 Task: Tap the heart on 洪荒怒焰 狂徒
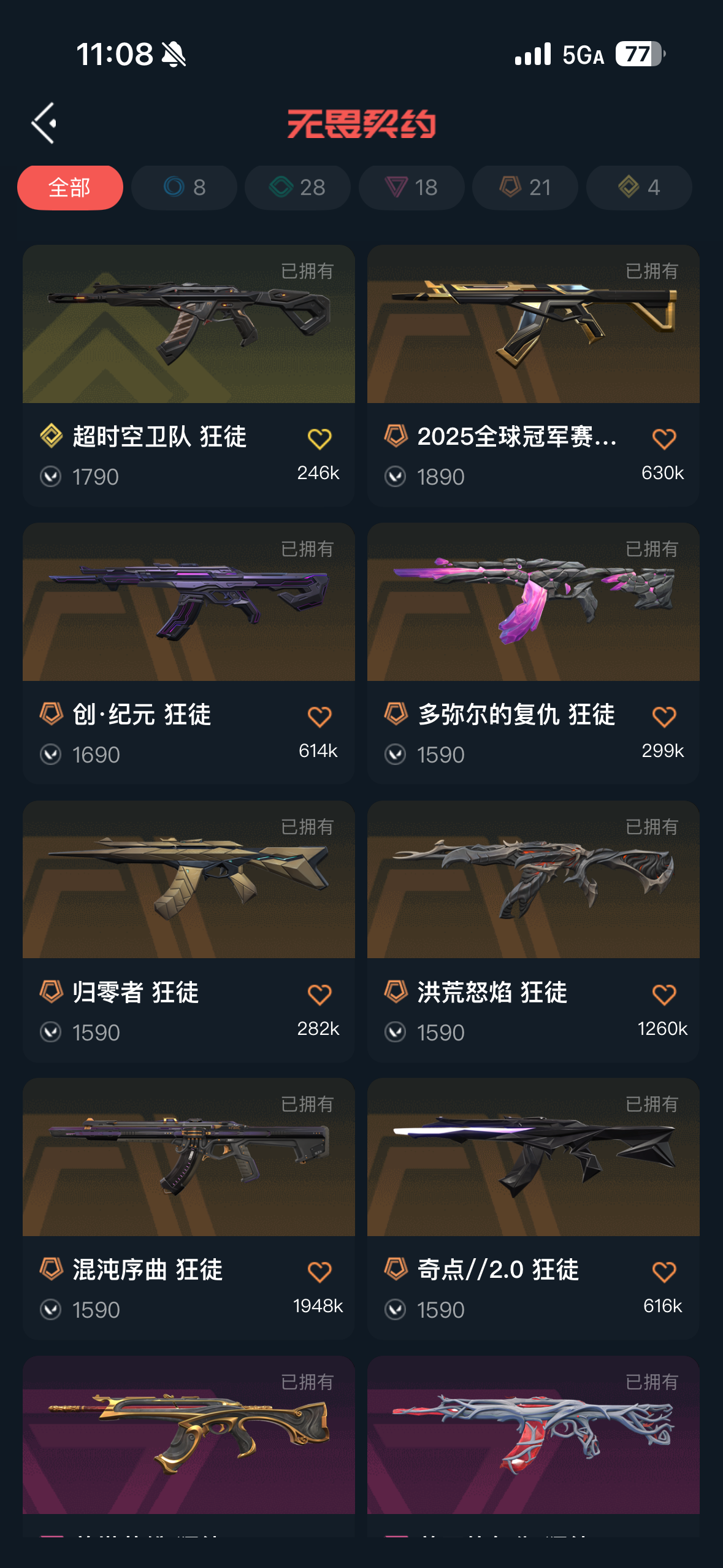(664, 994)
